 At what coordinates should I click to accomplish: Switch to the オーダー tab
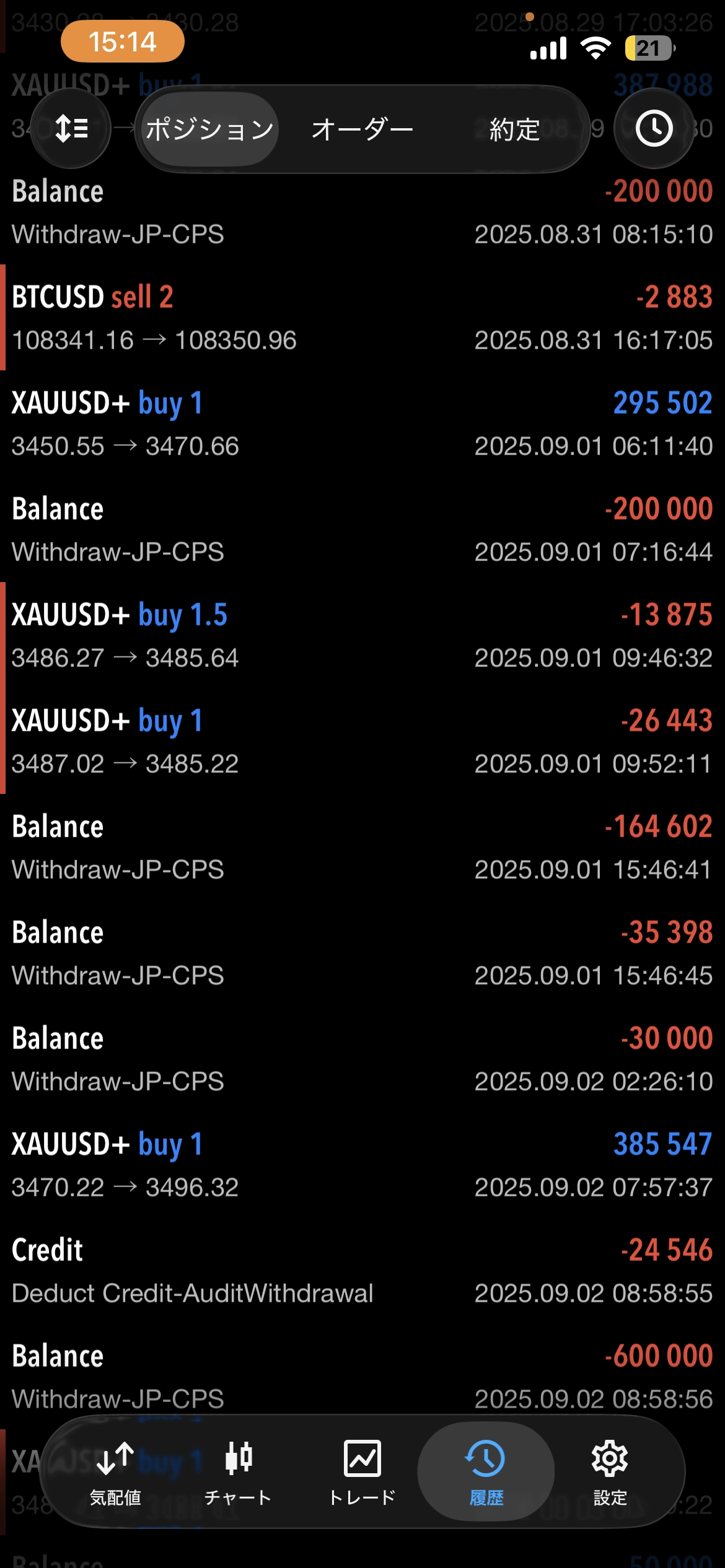(x=362, y=129)
